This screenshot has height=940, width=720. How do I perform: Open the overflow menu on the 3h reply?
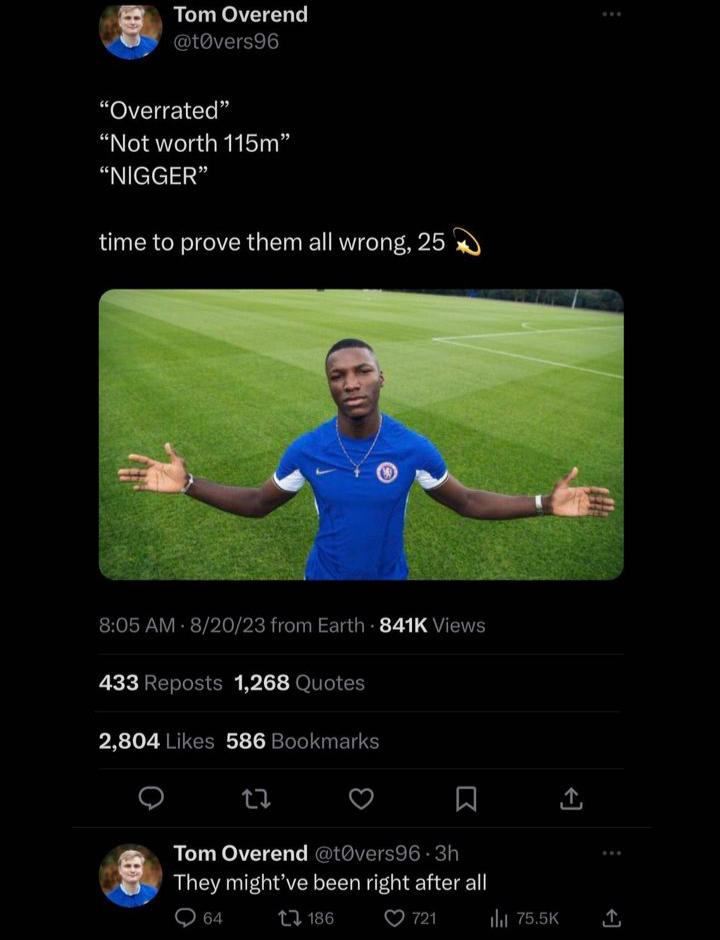click(612, 853)
